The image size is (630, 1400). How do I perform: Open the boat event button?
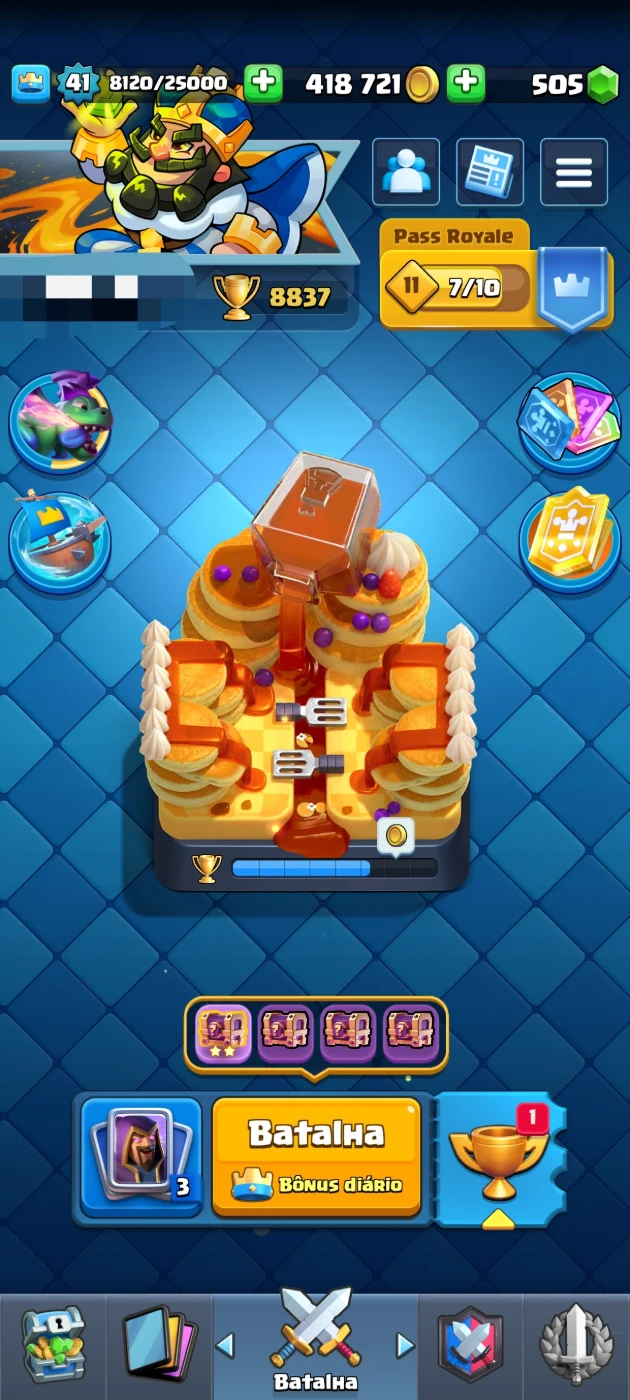coord(60,538)
